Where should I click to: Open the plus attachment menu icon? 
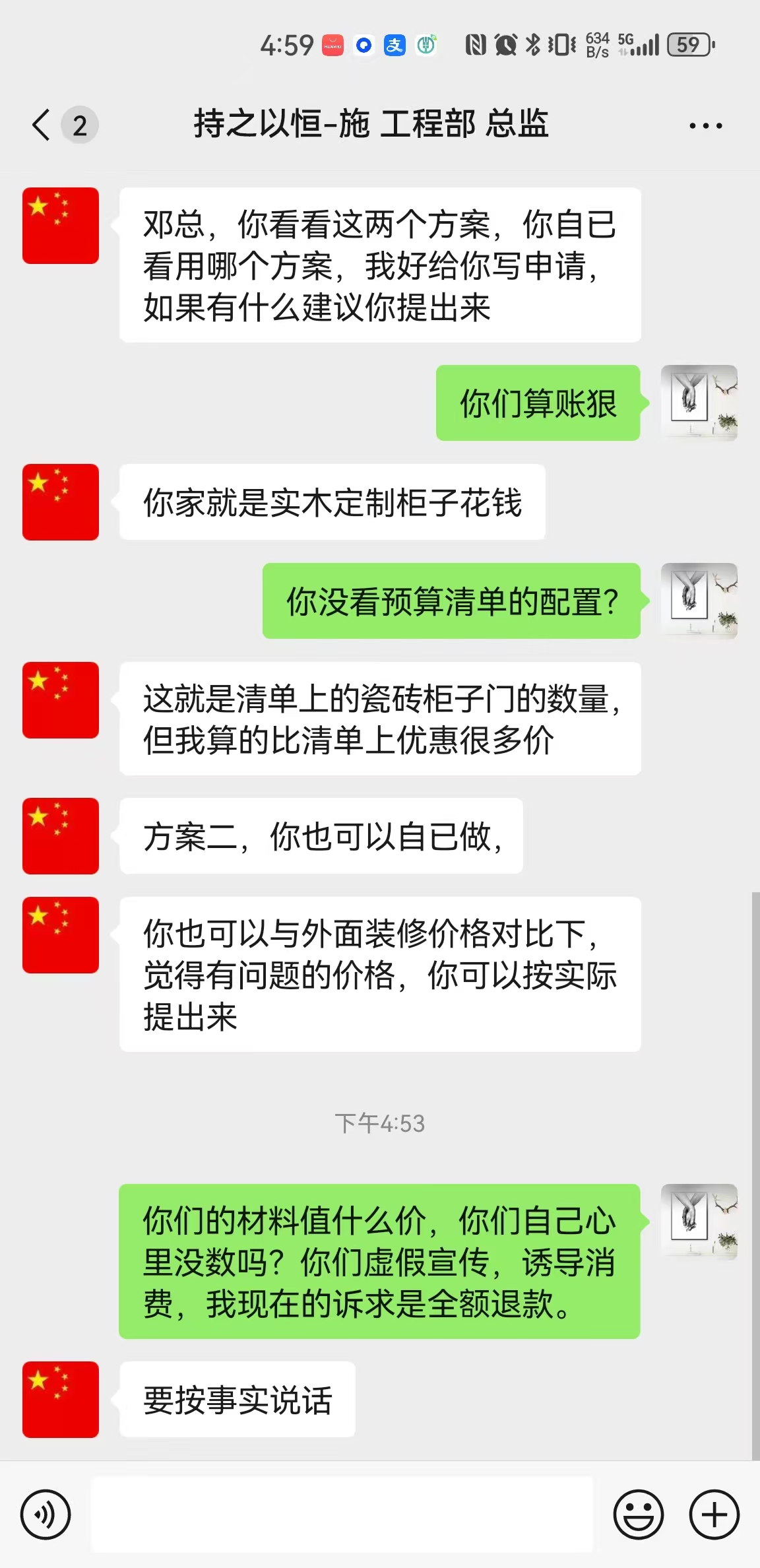[x=714, y=1514]
